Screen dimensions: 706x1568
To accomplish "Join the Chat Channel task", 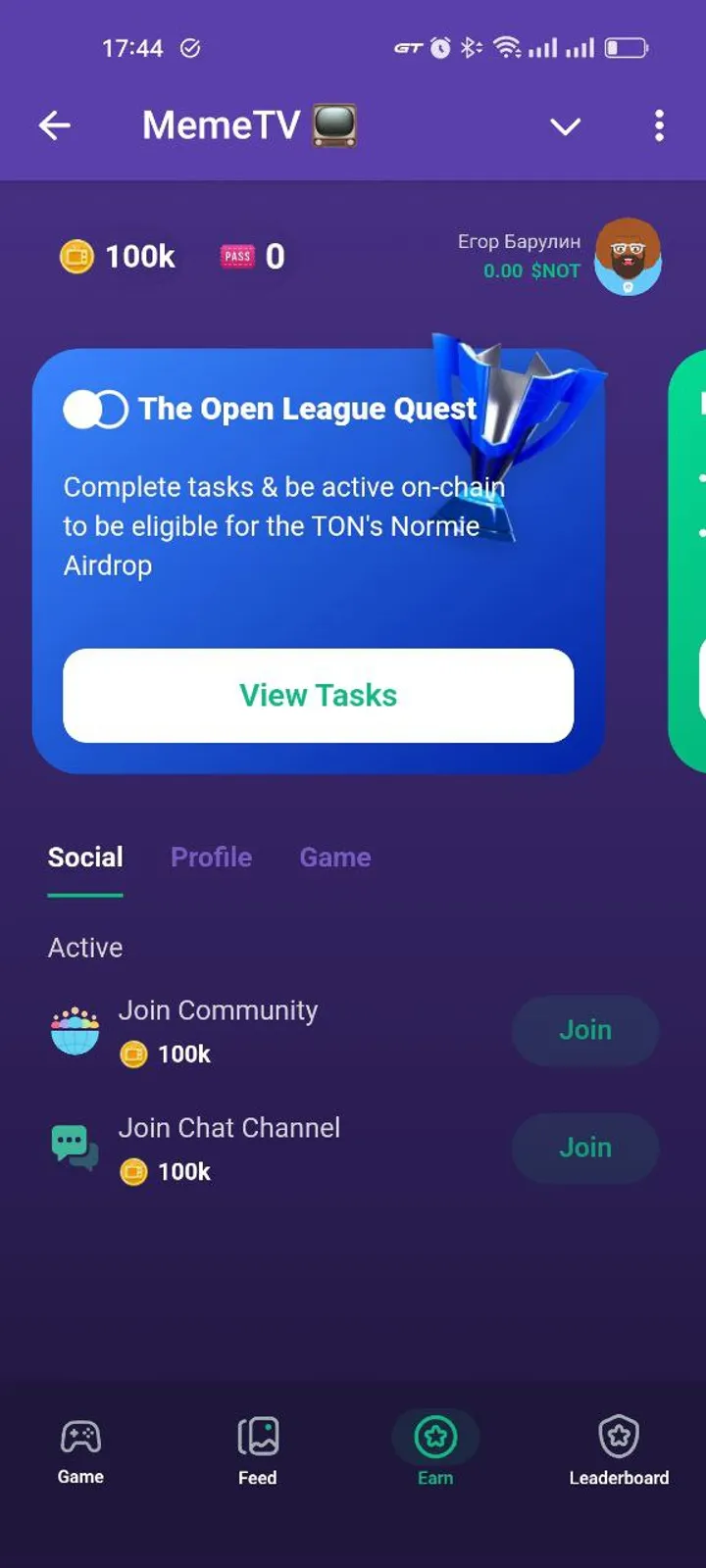I will click(584, 1148).
